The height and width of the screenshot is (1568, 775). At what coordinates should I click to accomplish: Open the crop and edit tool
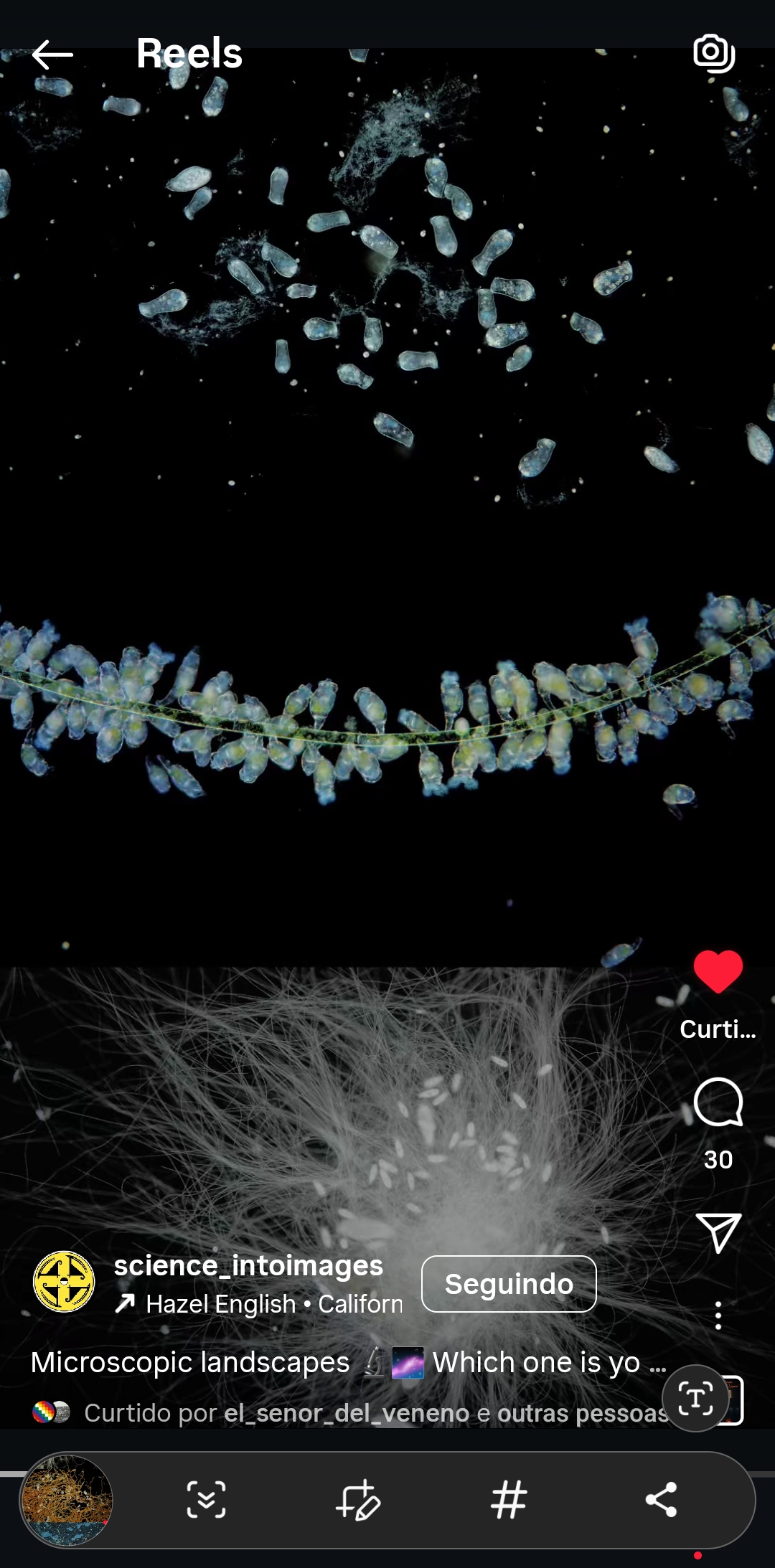[357, 1499]
